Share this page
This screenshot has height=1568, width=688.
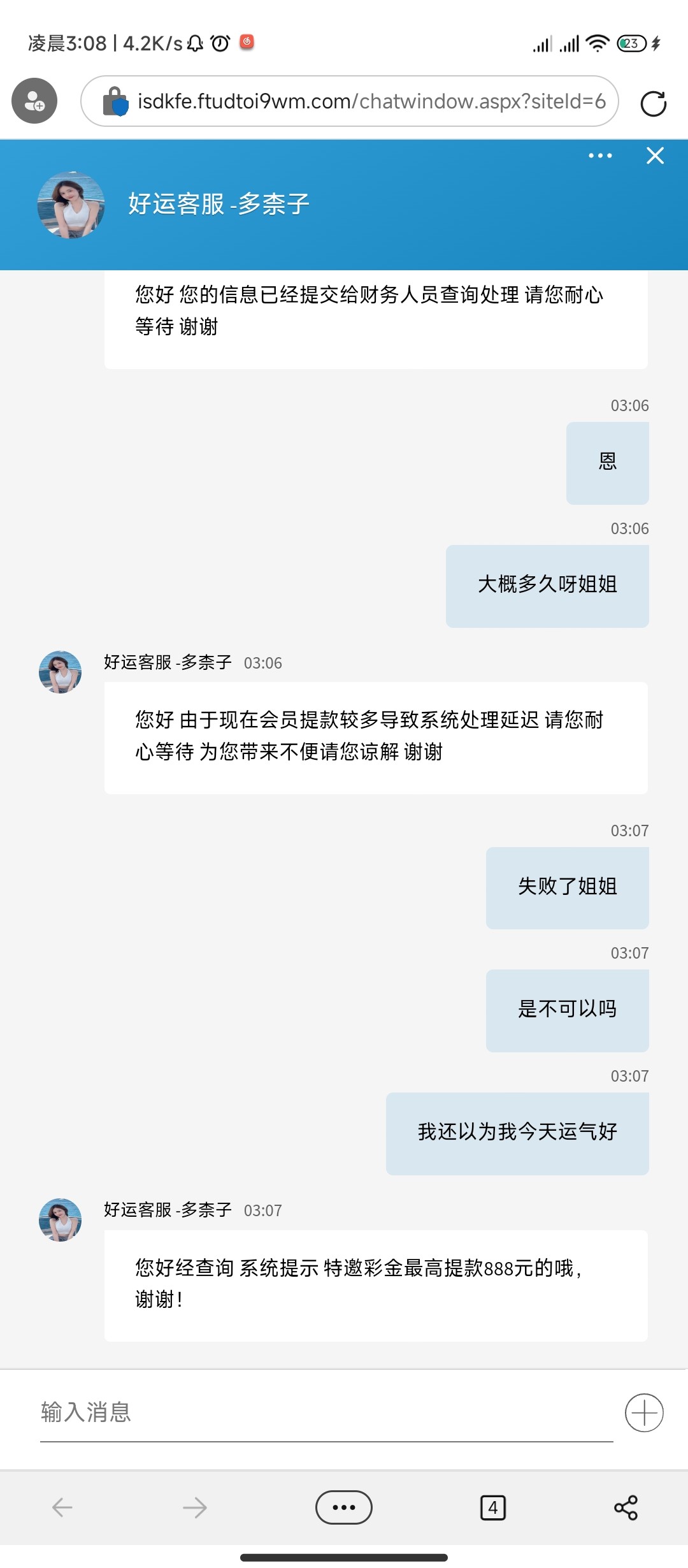626,1507
